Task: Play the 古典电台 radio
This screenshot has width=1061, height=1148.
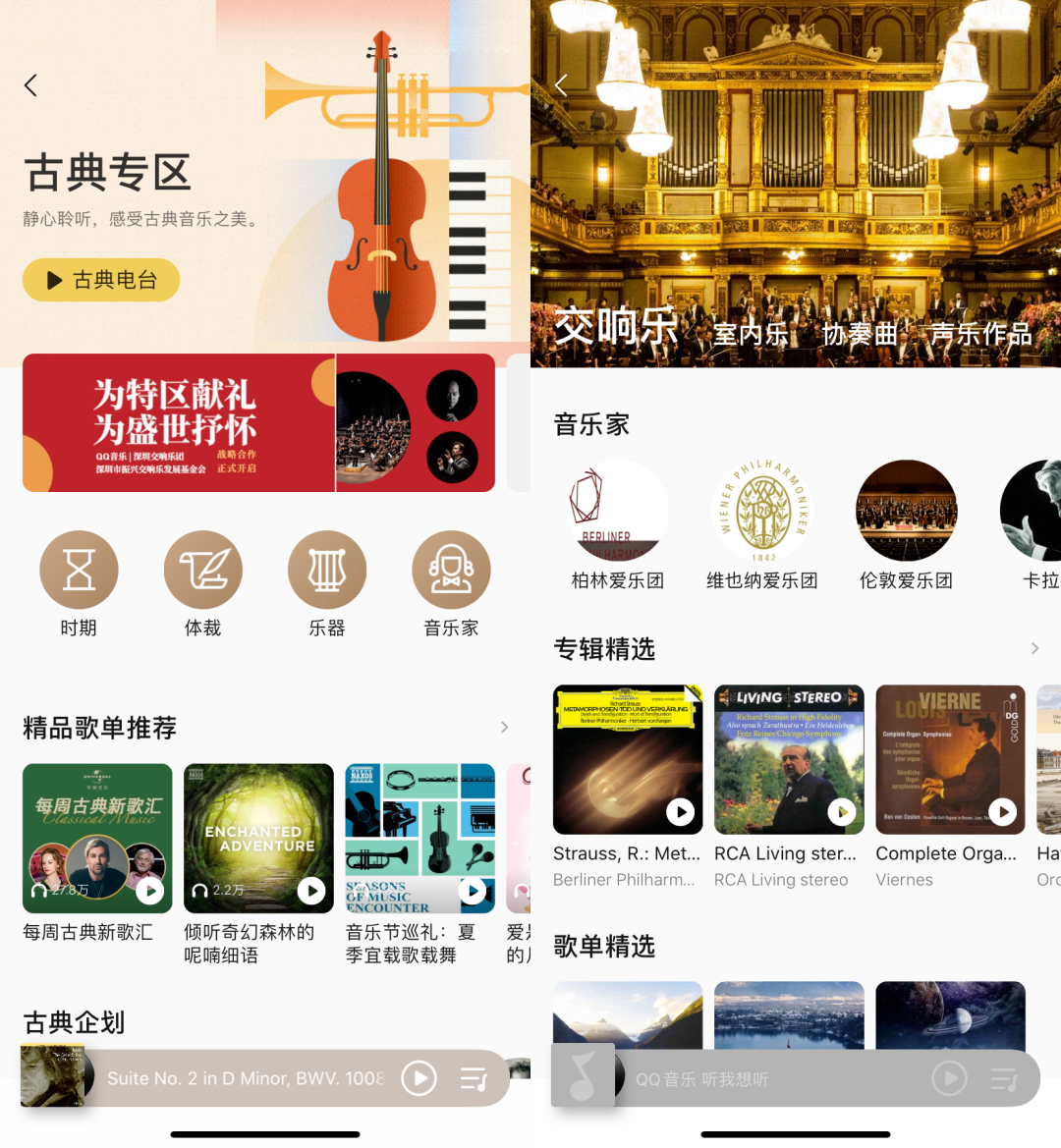Action: pos(101,280)
